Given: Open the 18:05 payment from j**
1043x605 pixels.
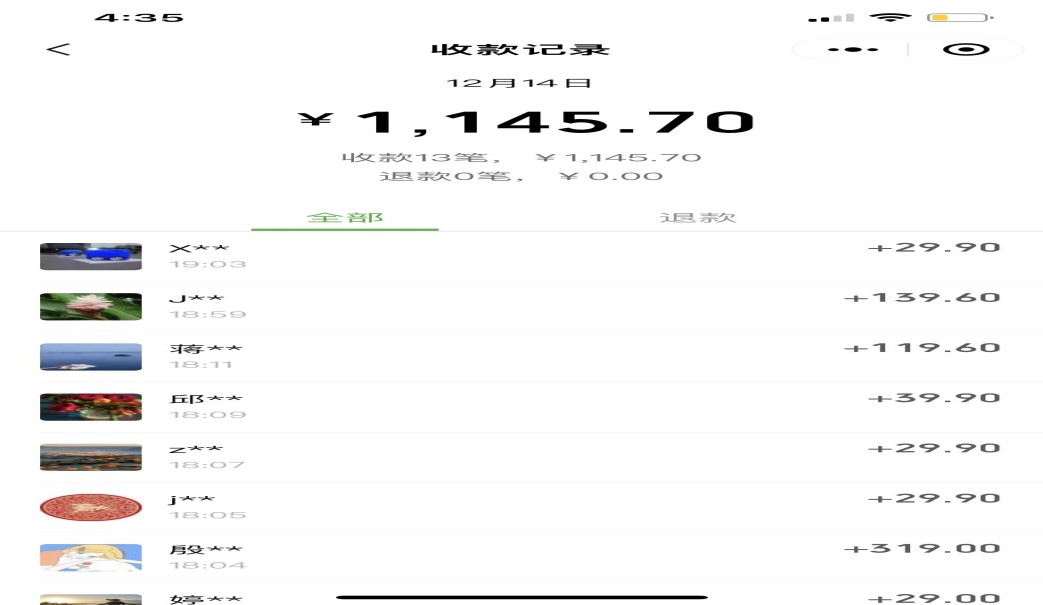Looking at the screenshot, I should (520, 507).
